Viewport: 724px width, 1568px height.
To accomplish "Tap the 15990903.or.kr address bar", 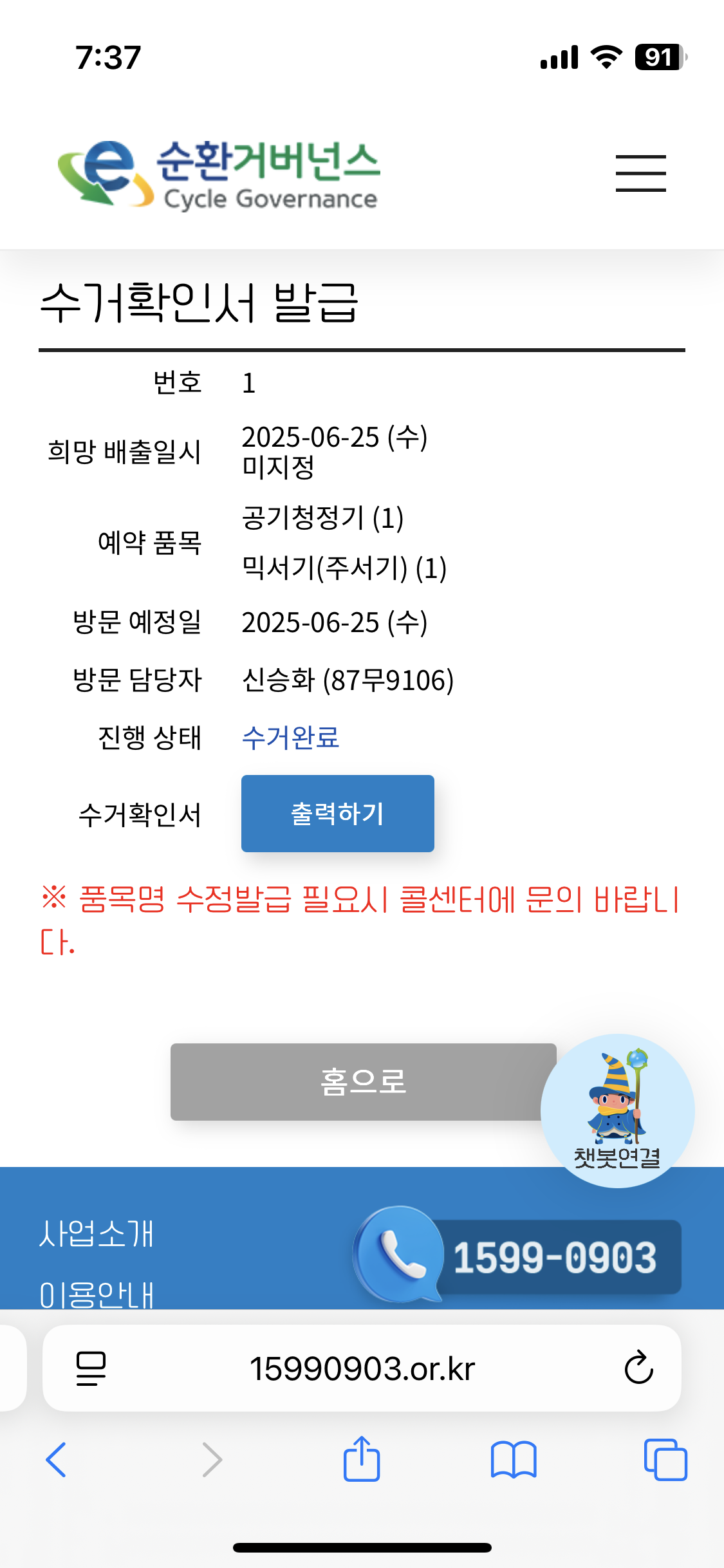I will click(x=362, y=1368).
